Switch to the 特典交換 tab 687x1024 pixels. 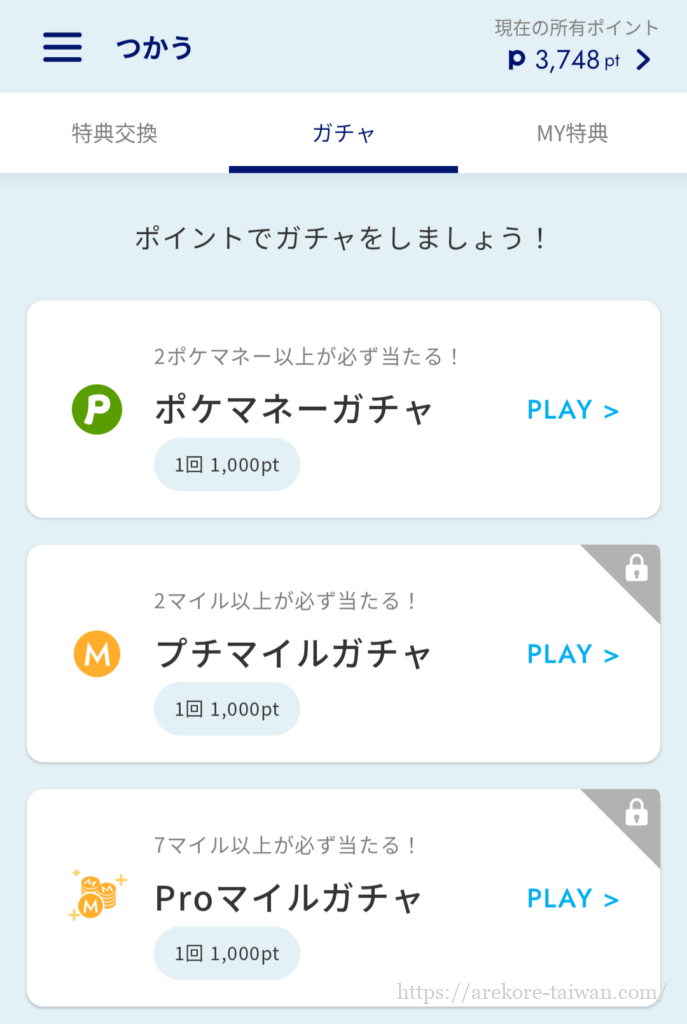[115, 133]
